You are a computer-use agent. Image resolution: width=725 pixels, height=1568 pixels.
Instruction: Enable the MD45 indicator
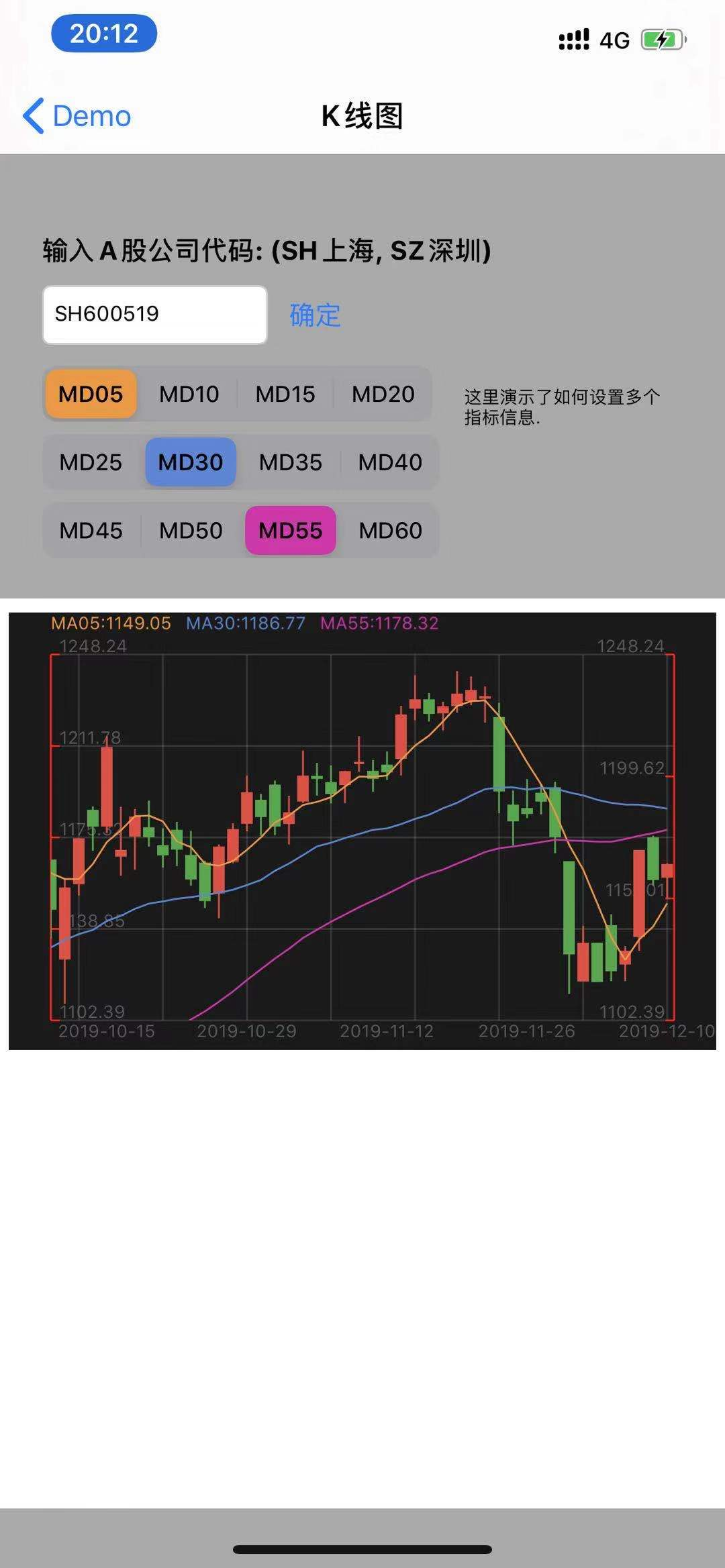[x=91, y=531]
